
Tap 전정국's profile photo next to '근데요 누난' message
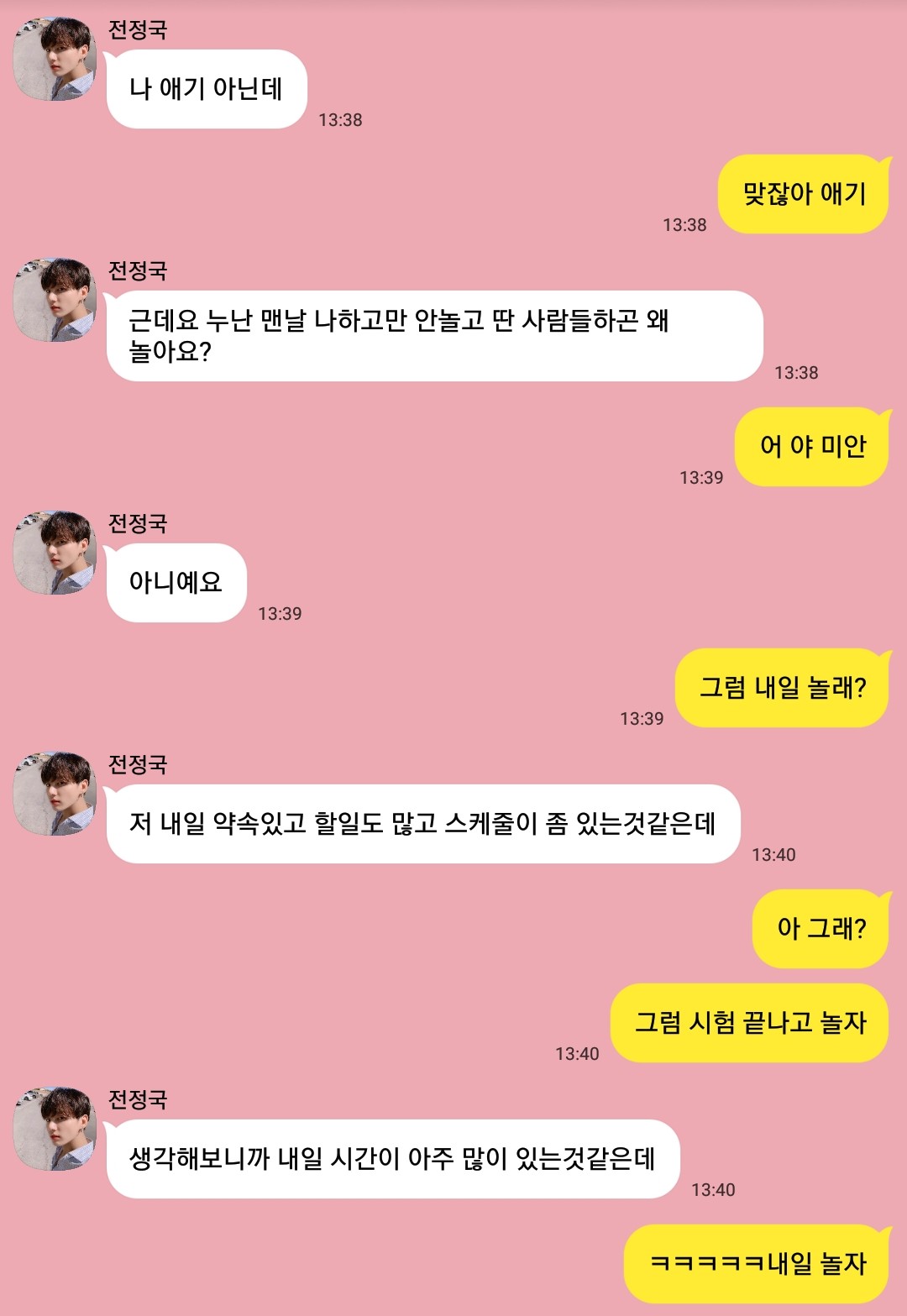[55, 300]
